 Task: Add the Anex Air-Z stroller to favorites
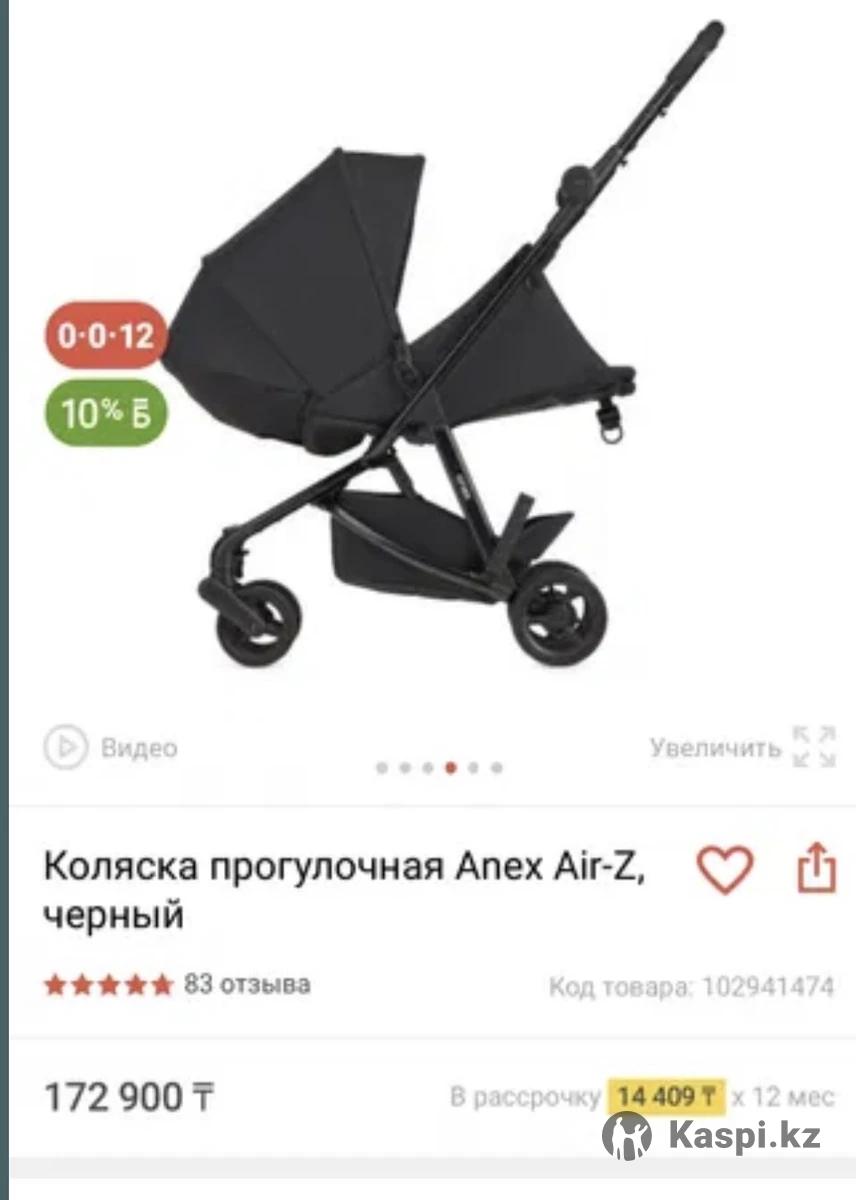[724, 868]
